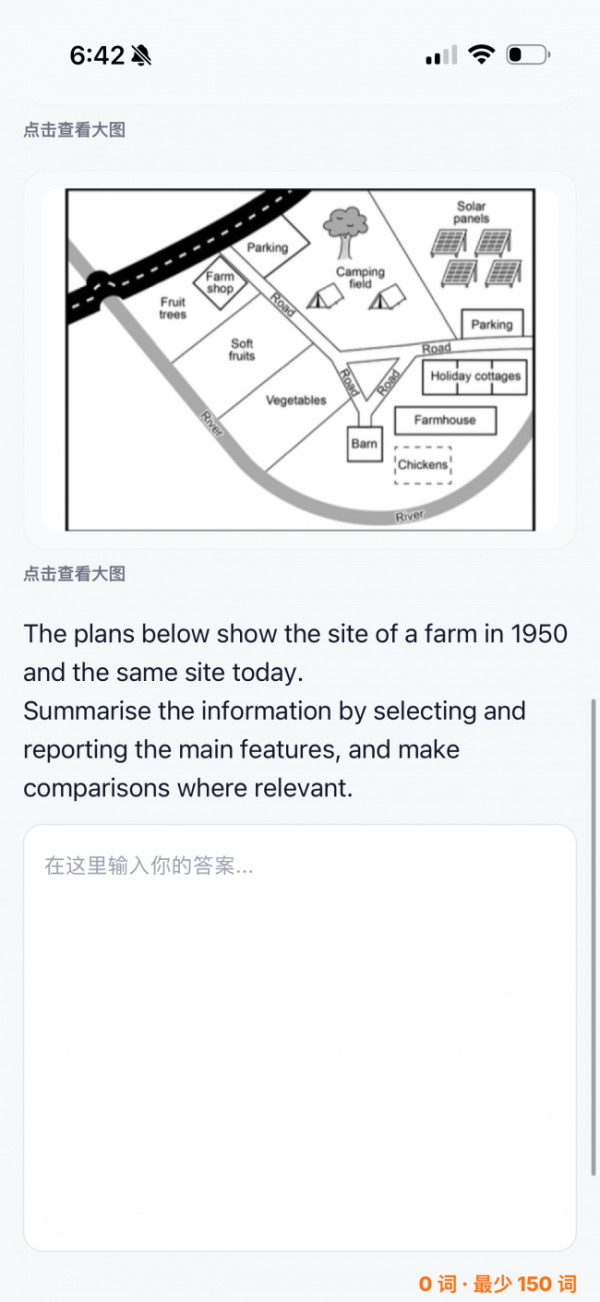Screen dimensions: 600x1302
Task: Open the farm site plan image
Action: pyautogui.click(x=300, y=360)
